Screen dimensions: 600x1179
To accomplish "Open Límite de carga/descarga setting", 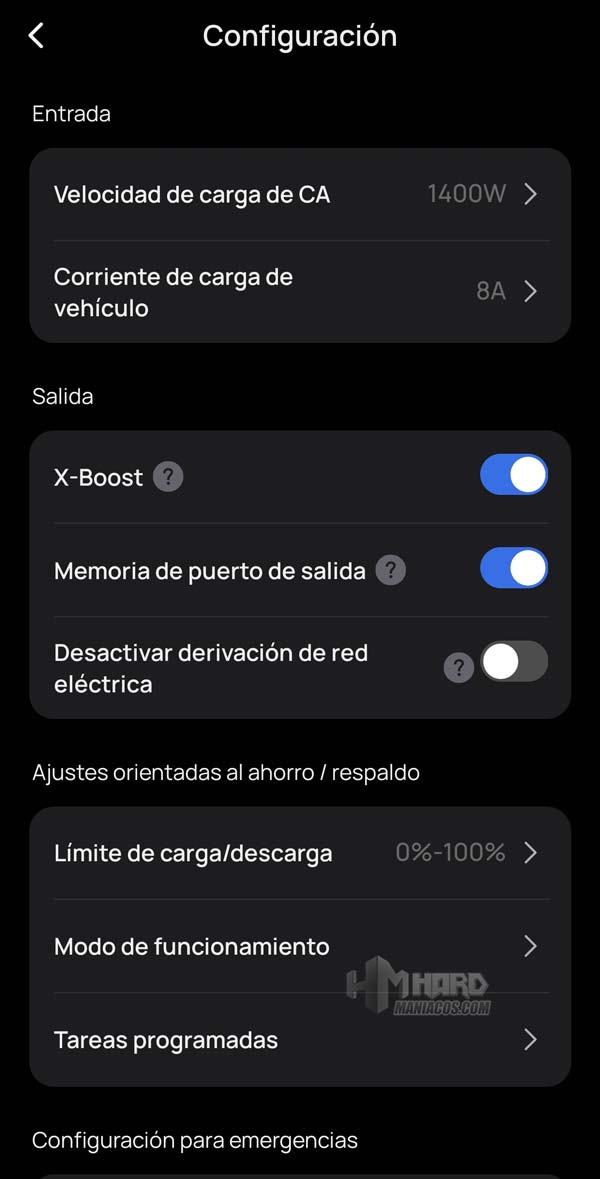I will point(299,853).
